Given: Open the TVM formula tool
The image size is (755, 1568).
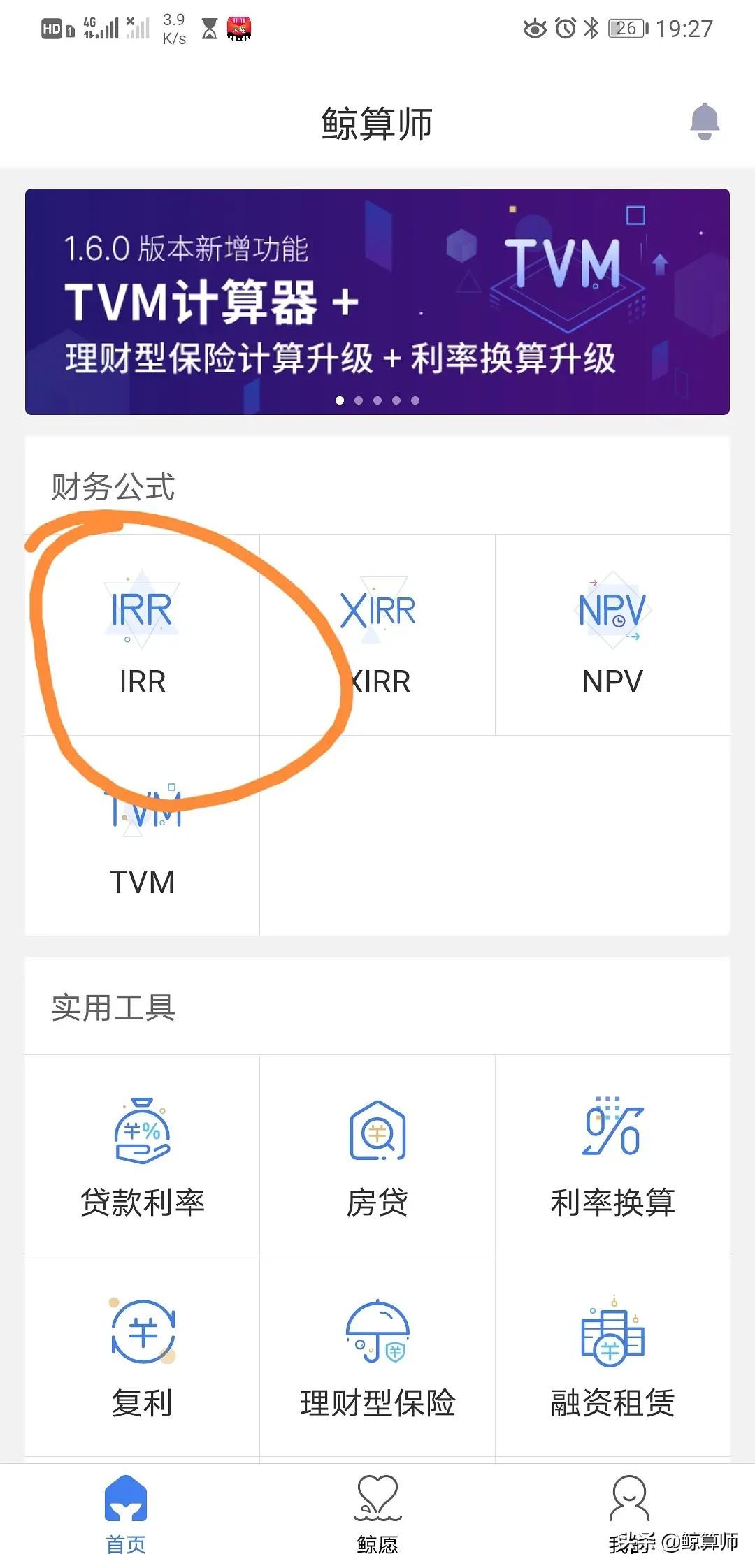Looking at the screenshot, I should [x=142, y=836].
